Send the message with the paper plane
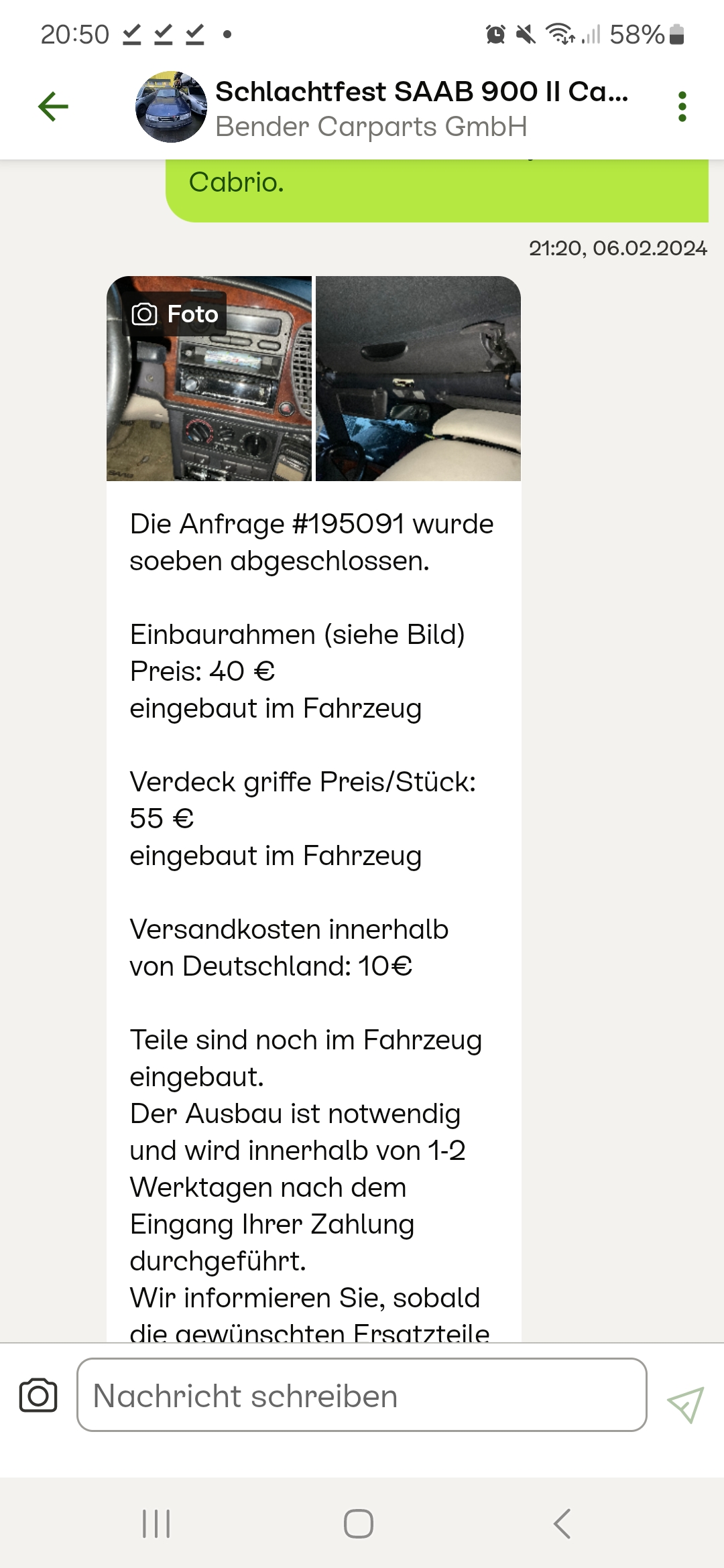This screenshot has height=1568, width=724. (686, 1404)
